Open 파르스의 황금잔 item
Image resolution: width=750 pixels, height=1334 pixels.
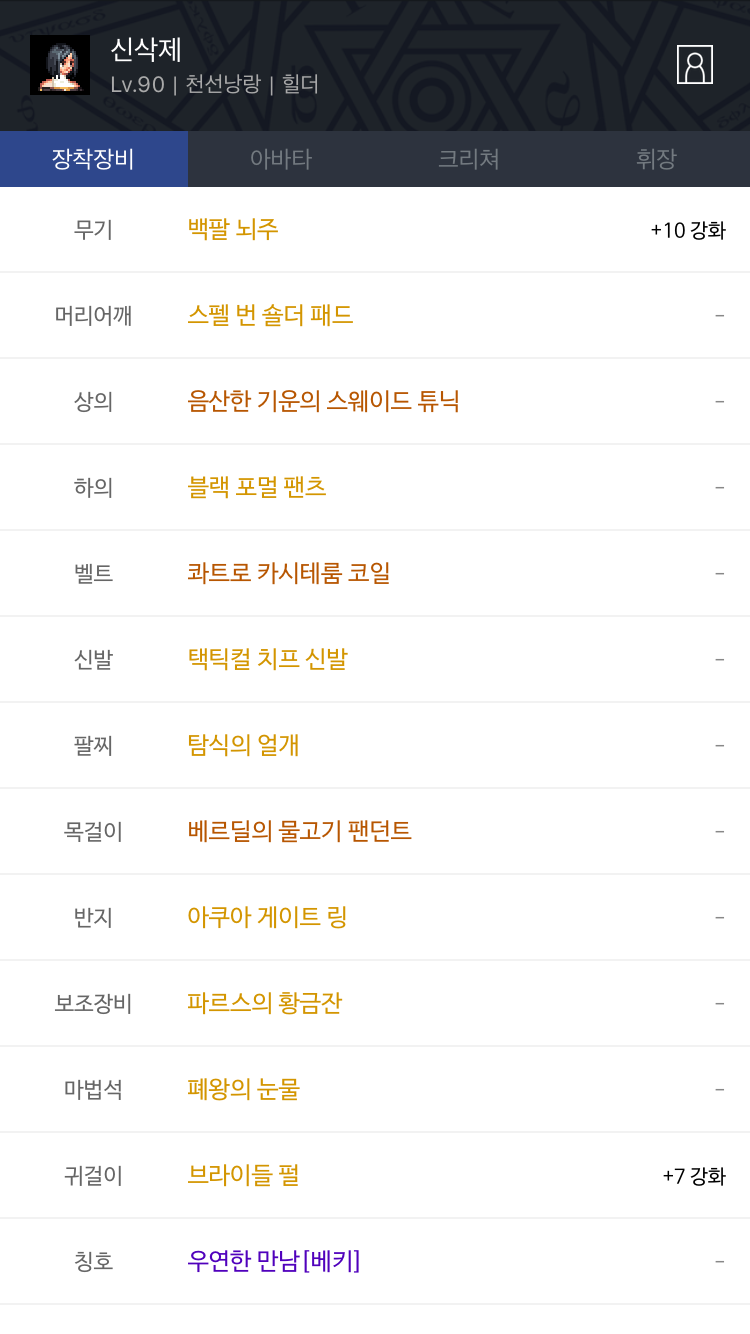click(x=265, y=1003)
